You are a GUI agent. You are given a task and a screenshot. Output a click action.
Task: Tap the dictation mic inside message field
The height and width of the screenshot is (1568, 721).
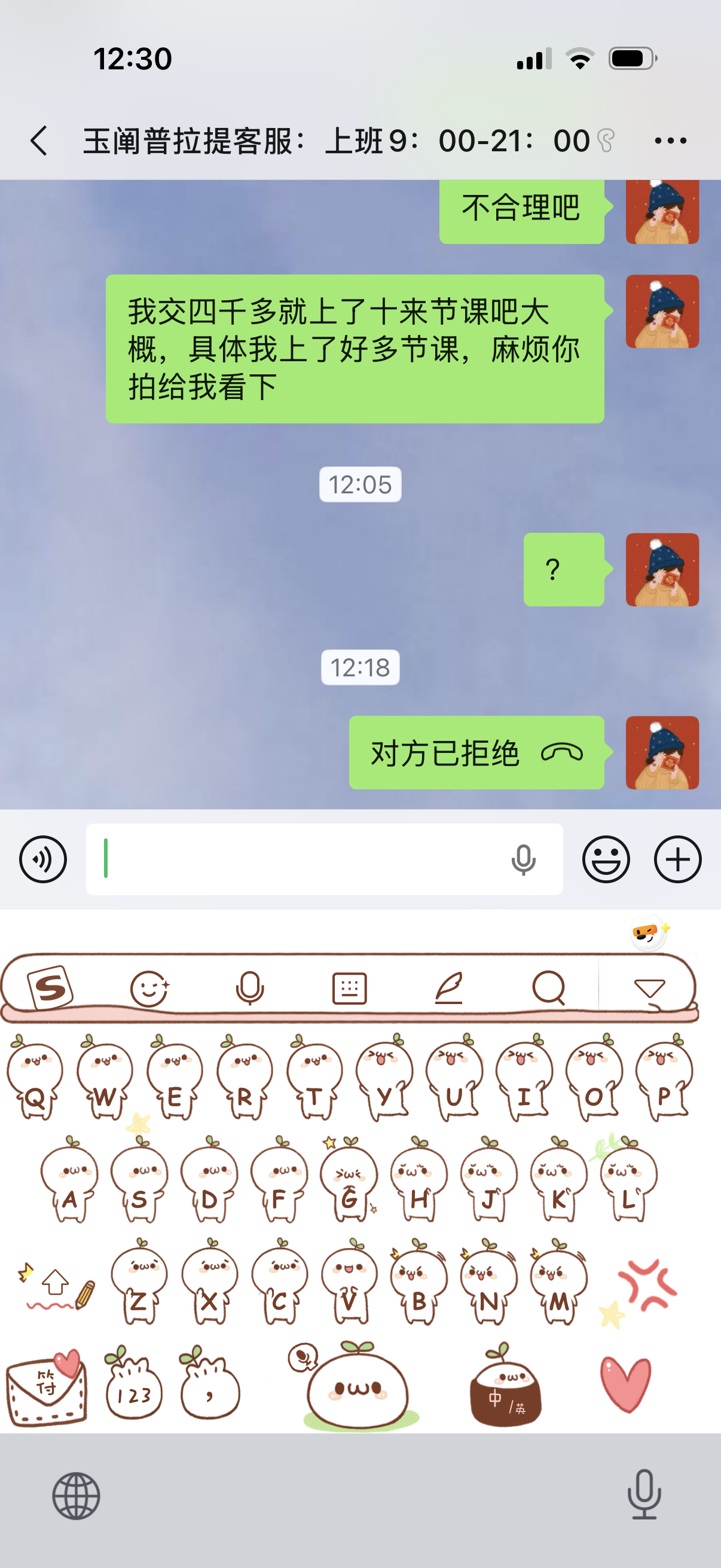(x=523, y=859)
